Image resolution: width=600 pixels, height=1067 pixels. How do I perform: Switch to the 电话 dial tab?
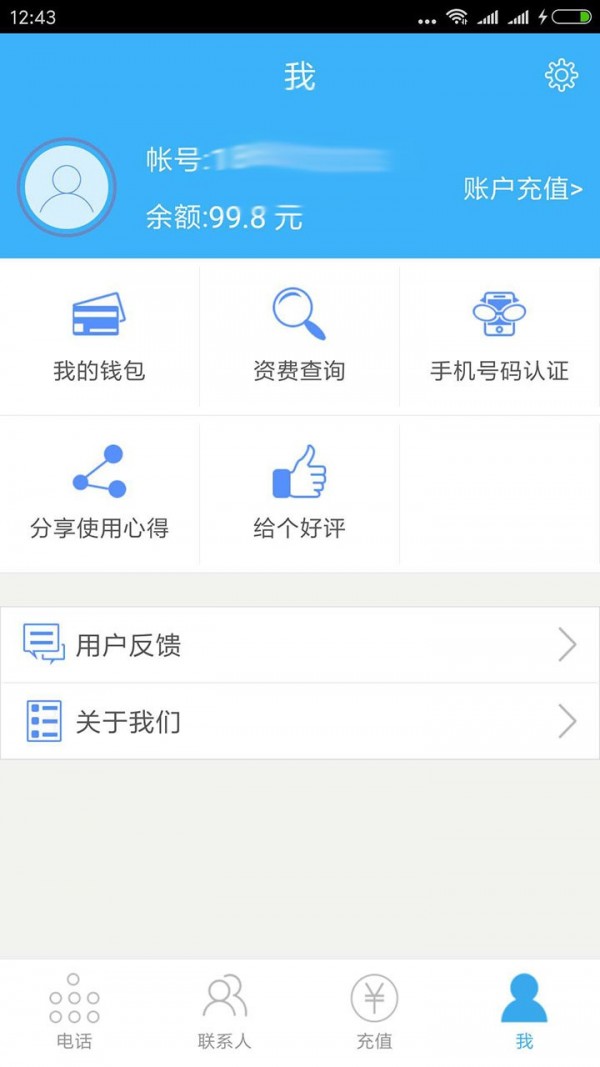(74, 1012)
